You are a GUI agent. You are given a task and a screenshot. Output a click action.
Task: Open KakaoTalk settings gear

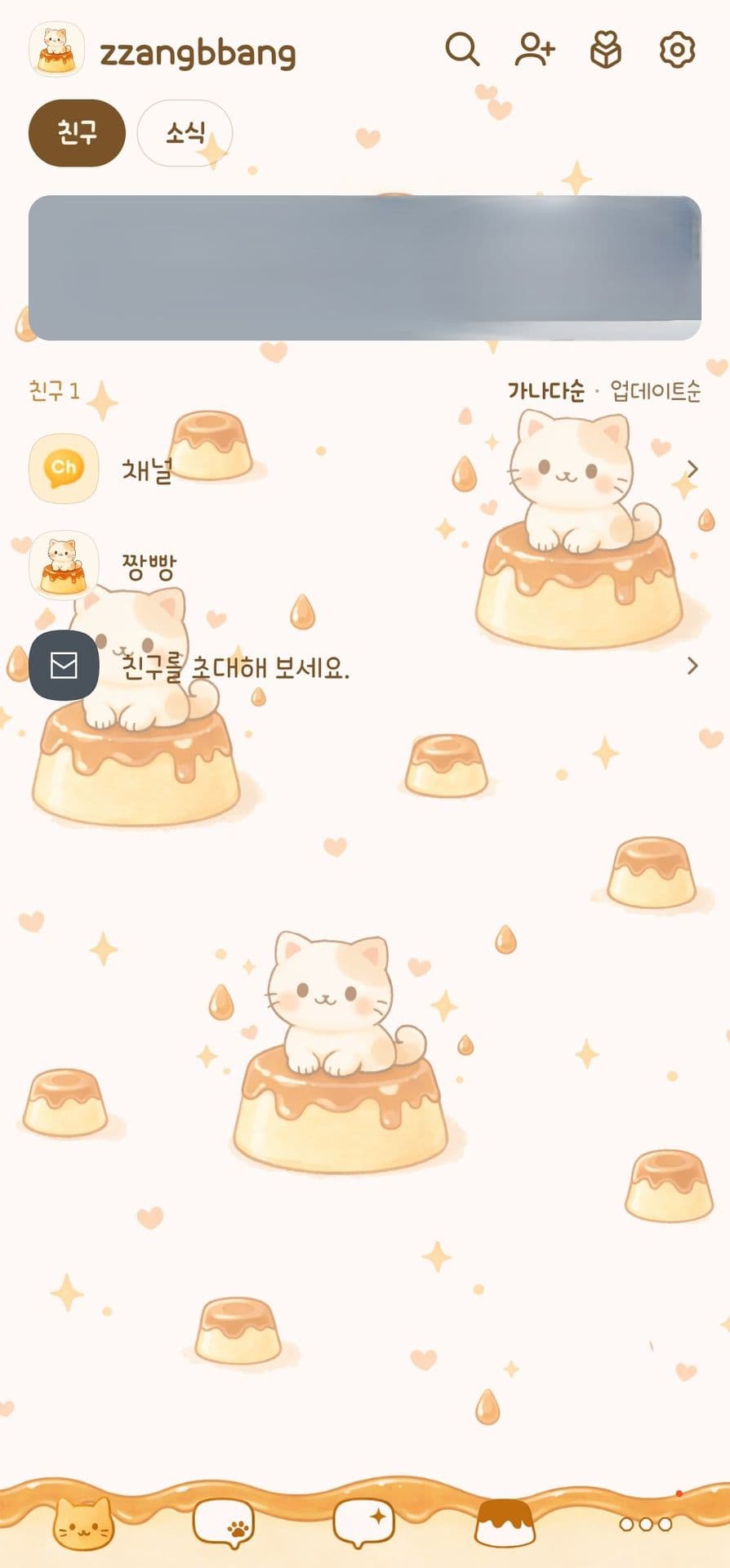(x=675, y=51)
